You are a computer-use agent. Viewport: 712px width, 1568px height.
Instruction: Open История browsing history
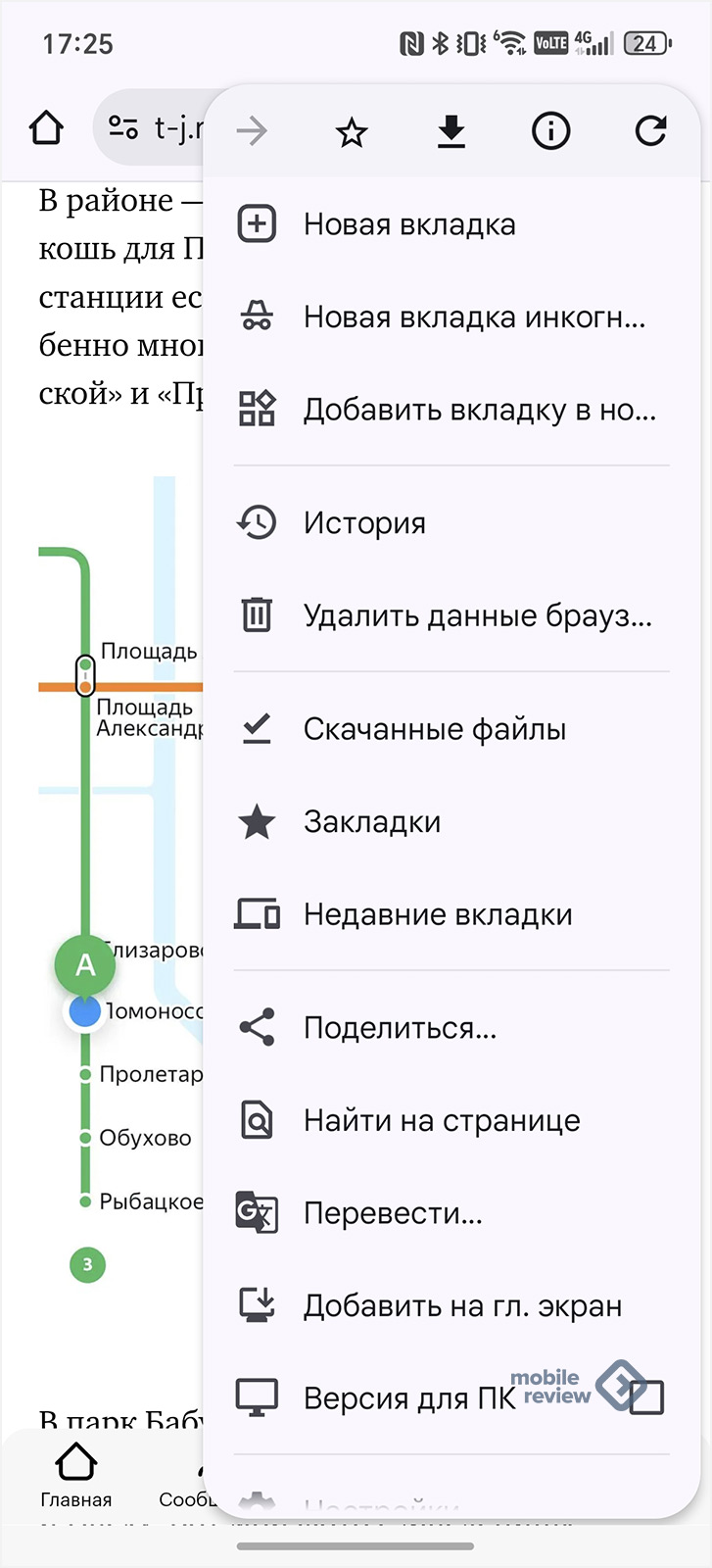tap(364, 523)
